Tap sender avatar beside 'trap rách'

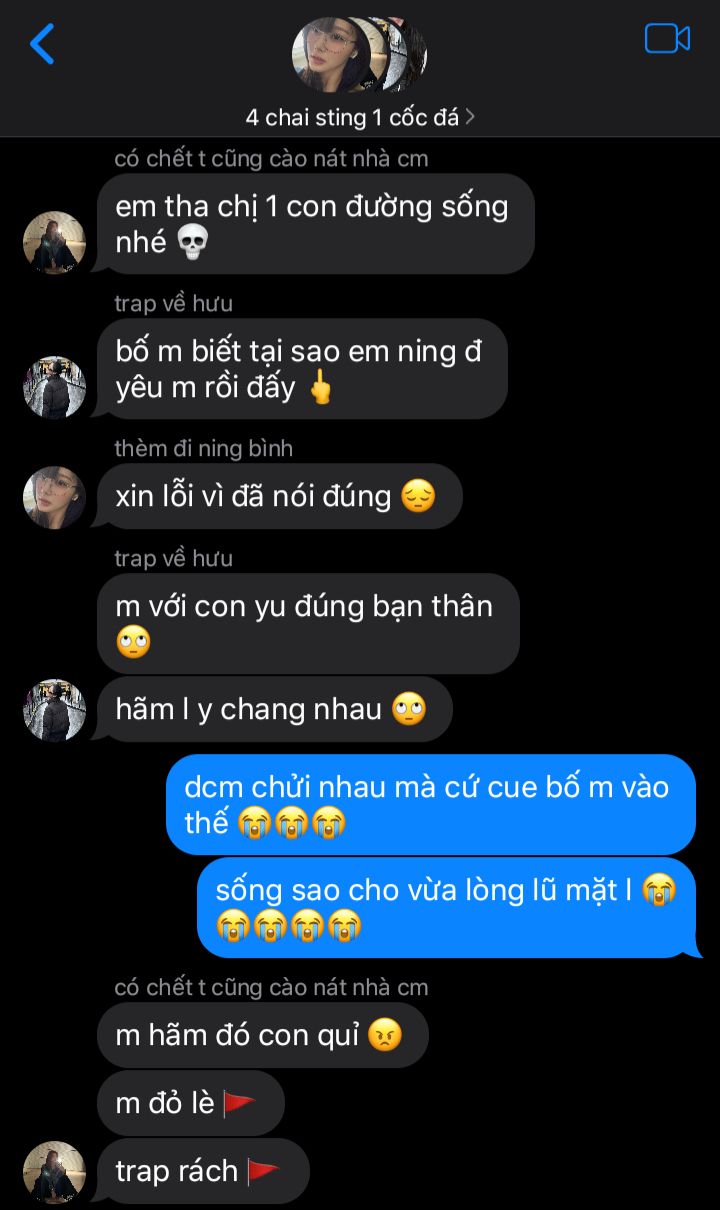coord(54,1172)
